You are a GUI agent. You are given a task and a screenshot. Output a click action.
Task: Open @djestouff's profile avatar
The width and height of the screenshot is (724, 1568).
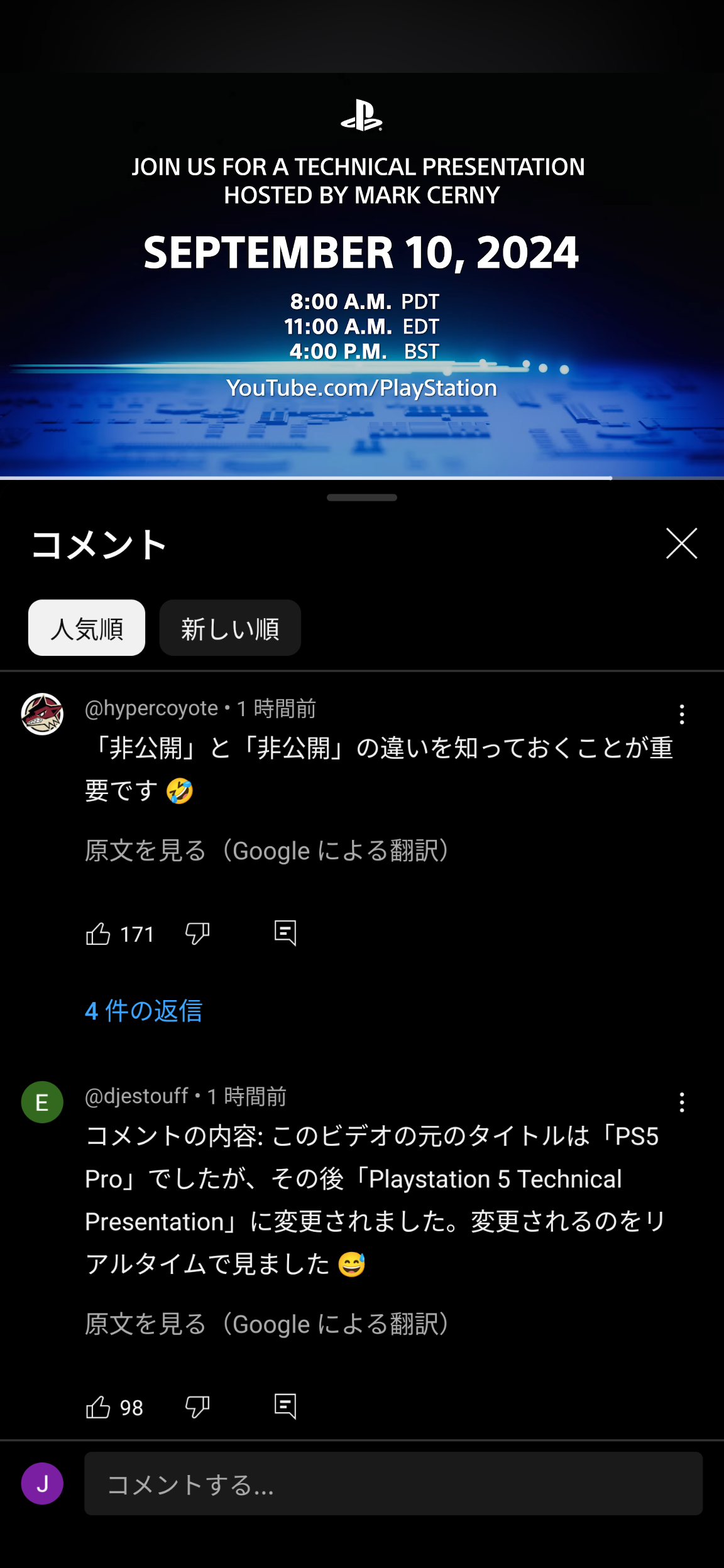(x=42, y=1102)
